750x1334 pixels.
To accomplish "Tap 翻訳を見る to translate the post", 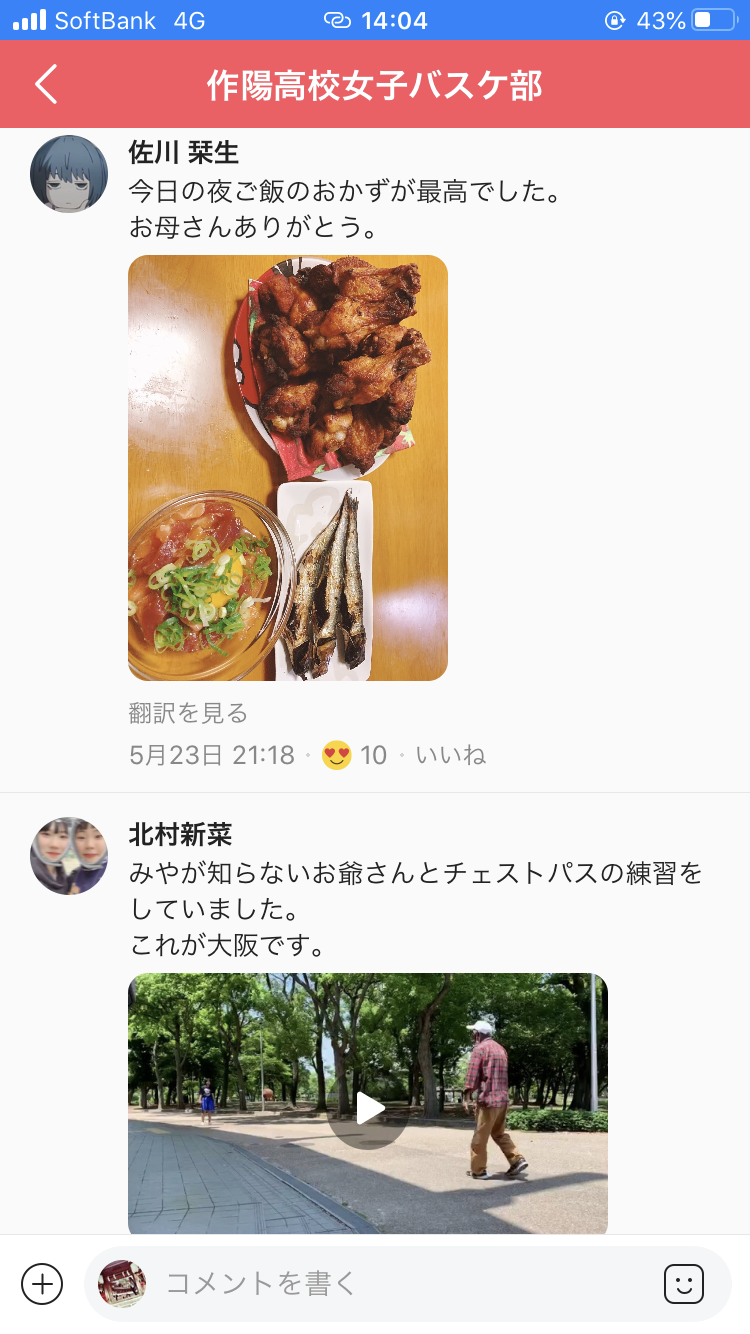I will click(188, 713).
